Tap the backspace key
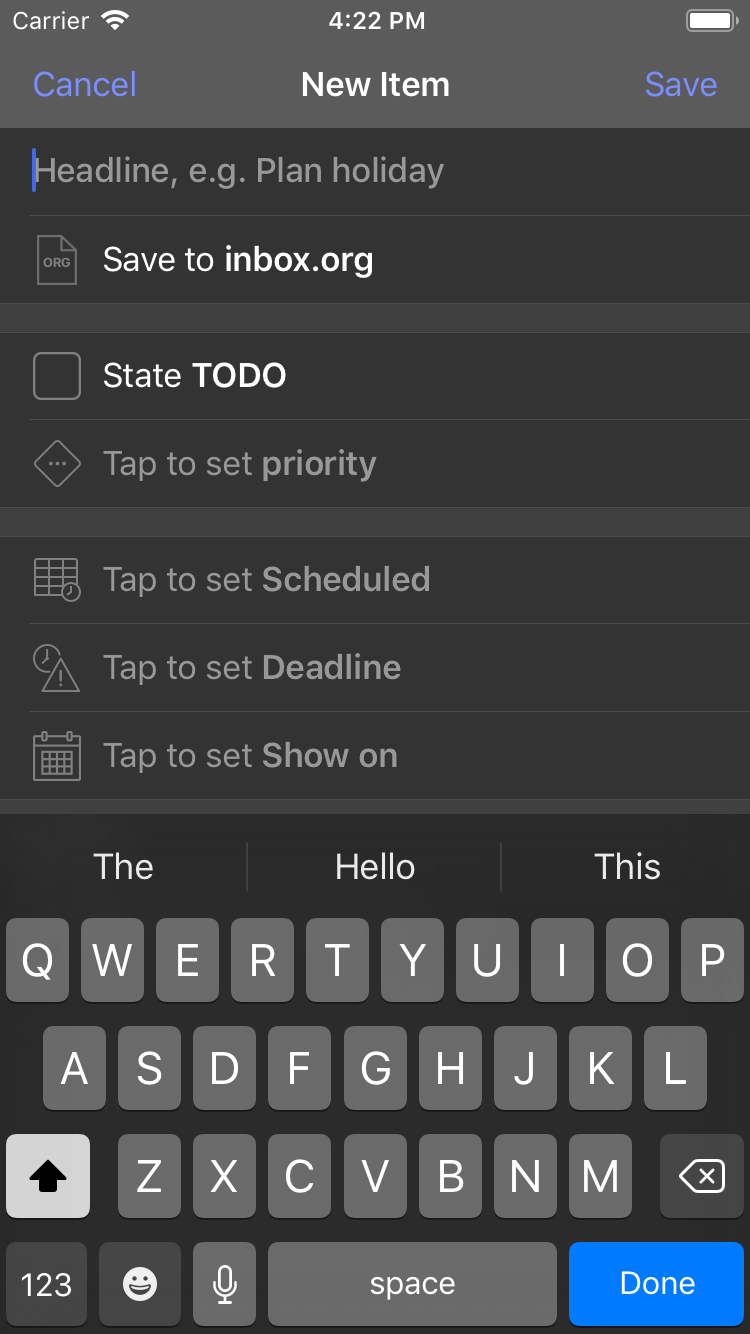Viewport: 750px width, 1334px height. tap(702, 1176)
